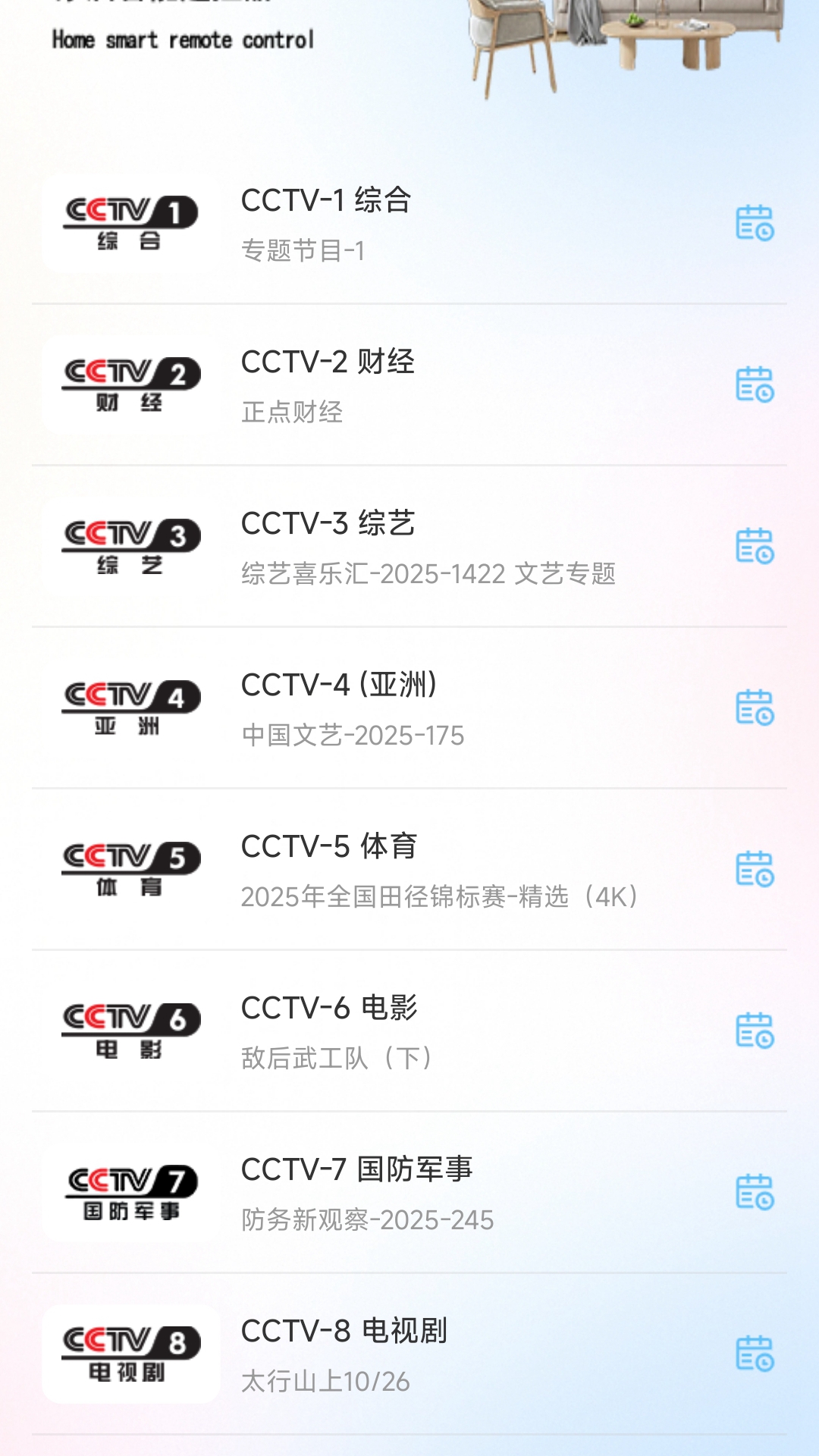Open the schedule icon for CCTV-6 电影

click(755, 1028)
